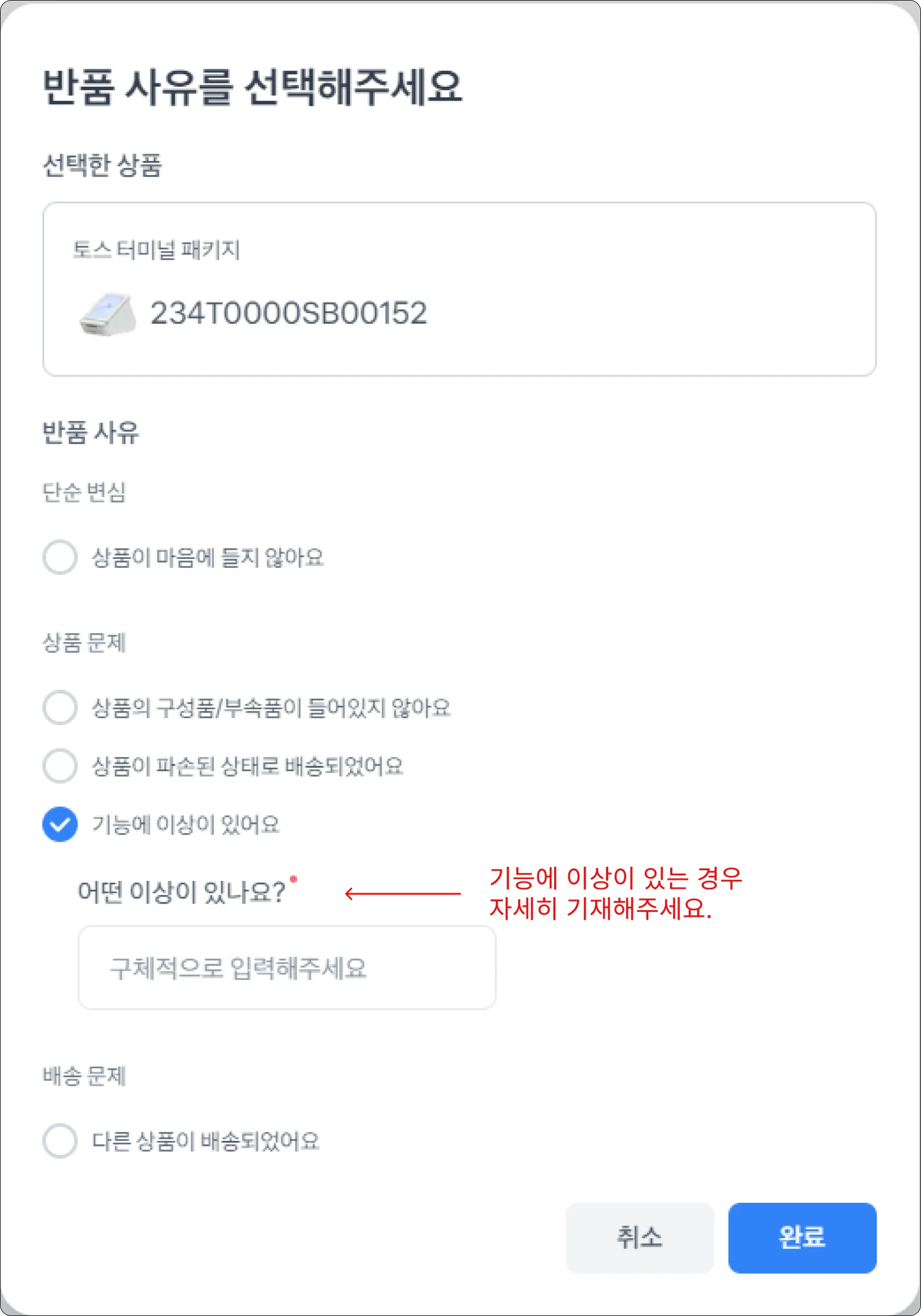921x1316 pixels.
Task: Confirm return reason with 완료 button
Action: click(x=801, y=1236)
